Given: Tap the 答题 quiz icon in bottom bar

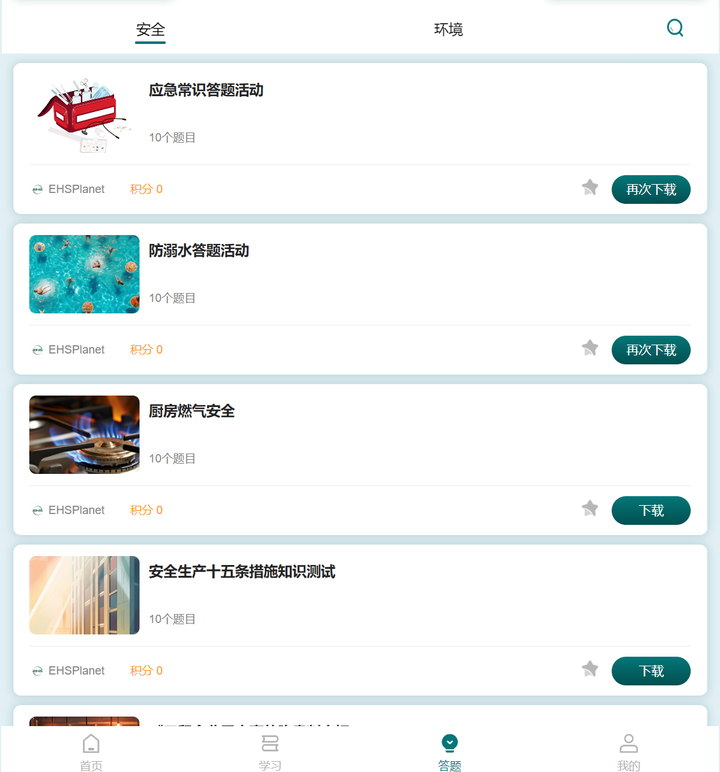Looking at the screenshot, I should pos(449,743).
